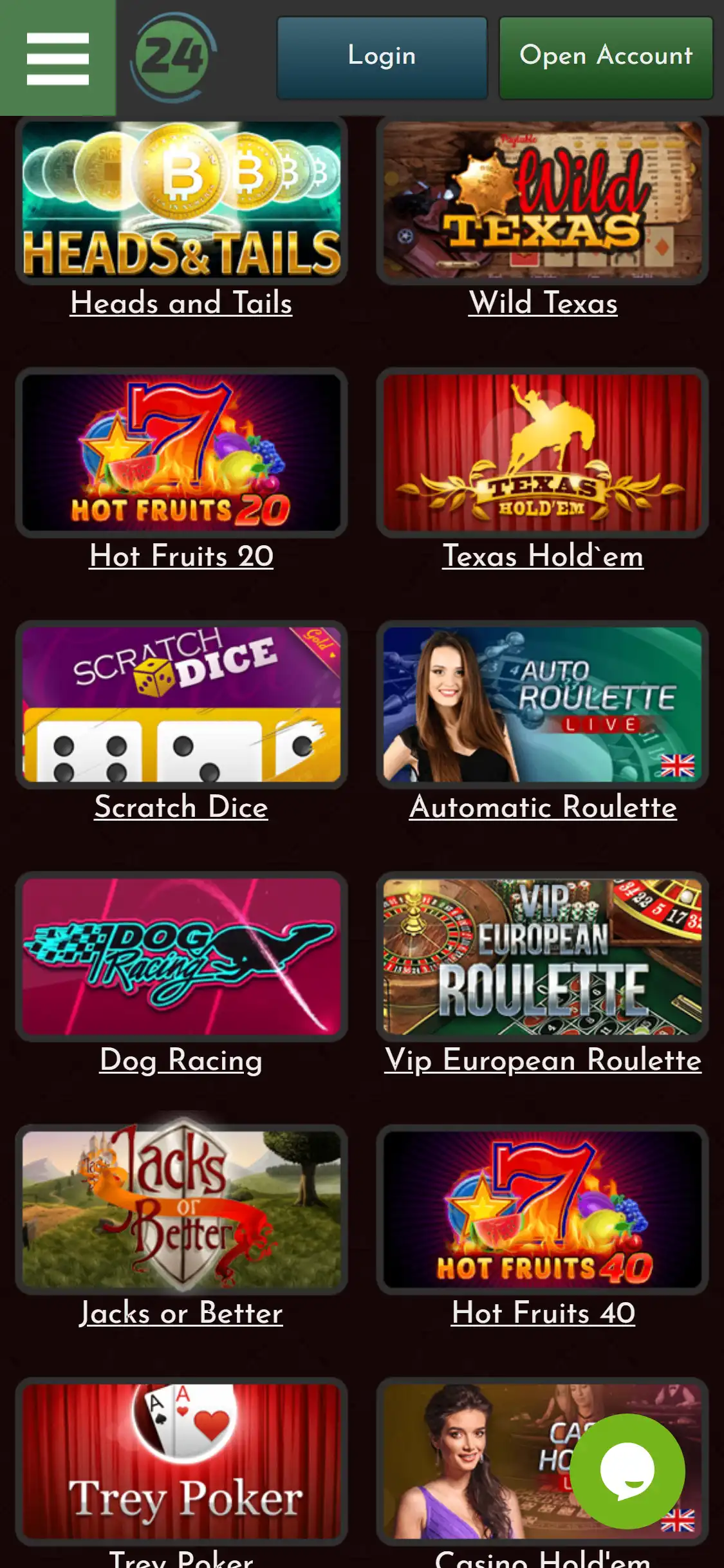Choose the Dog Racing game thumbnail
This screenshot has width=724, height=1568.
click(181, 957)
